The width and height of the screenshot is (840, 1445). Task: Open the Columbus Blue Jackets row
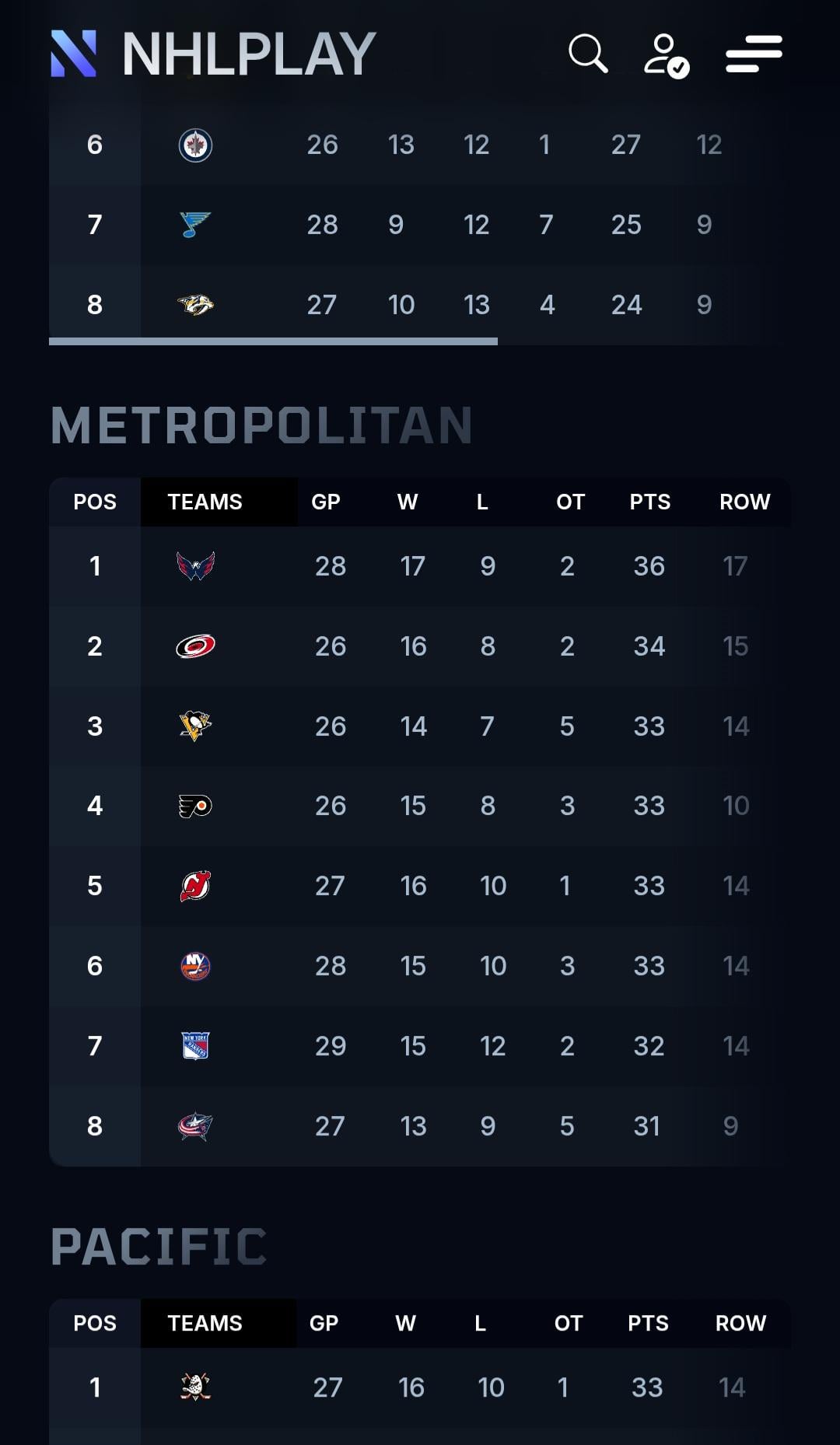[x=195, y=1126]
